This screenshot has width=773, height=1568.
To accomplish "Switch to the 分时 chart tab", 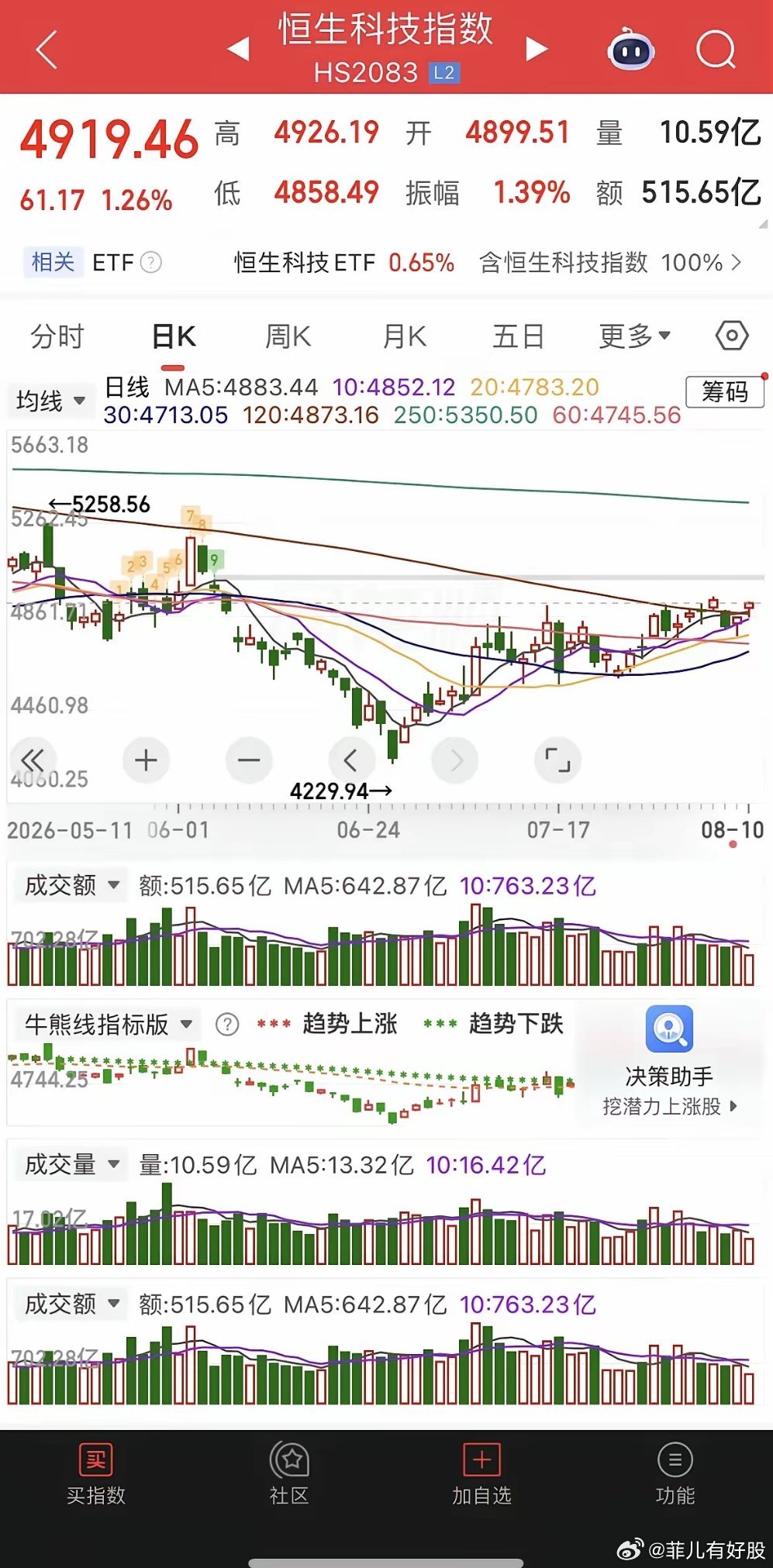I will [57, 337].
